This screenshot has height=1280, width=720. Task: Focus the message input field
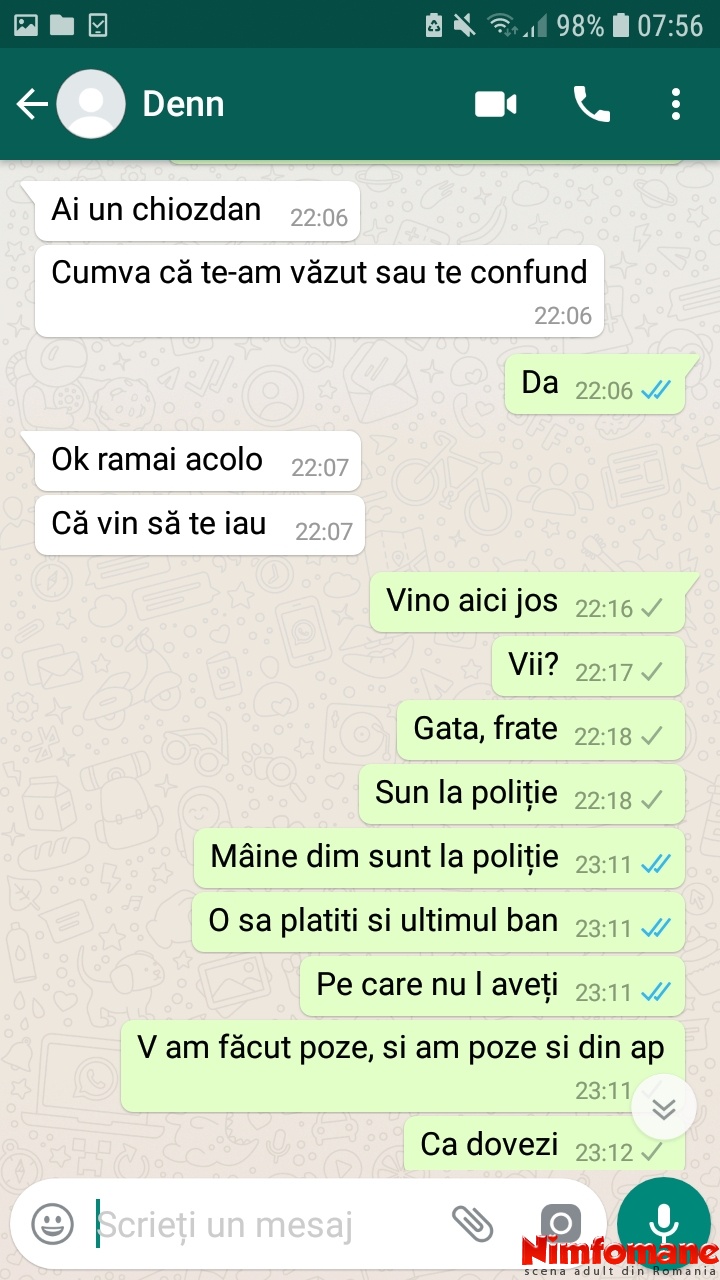(x=265, y=1224)
